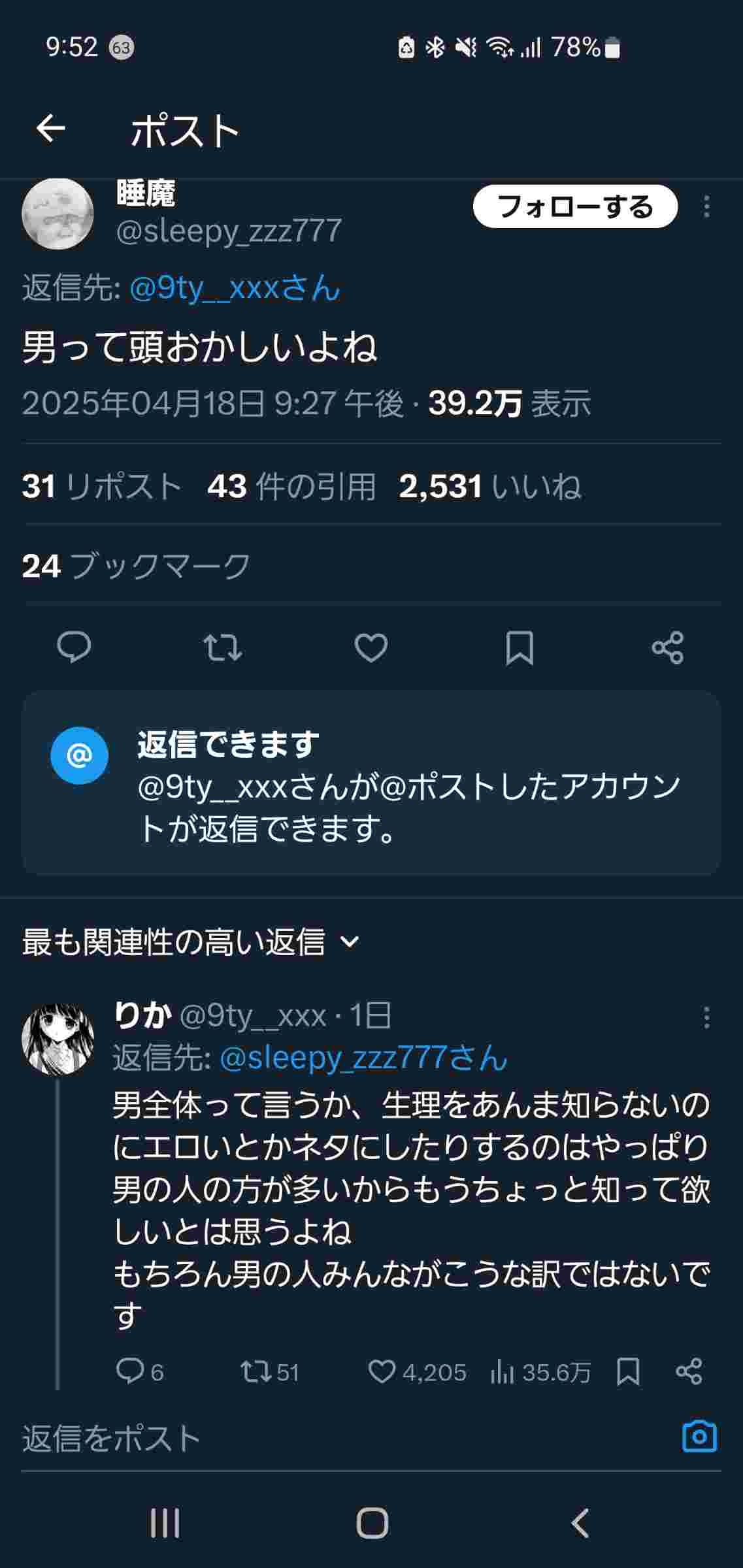This screenshot has height=1568, width=743.
Task: Like 睡魔's main post
Action: click(371, 647)
